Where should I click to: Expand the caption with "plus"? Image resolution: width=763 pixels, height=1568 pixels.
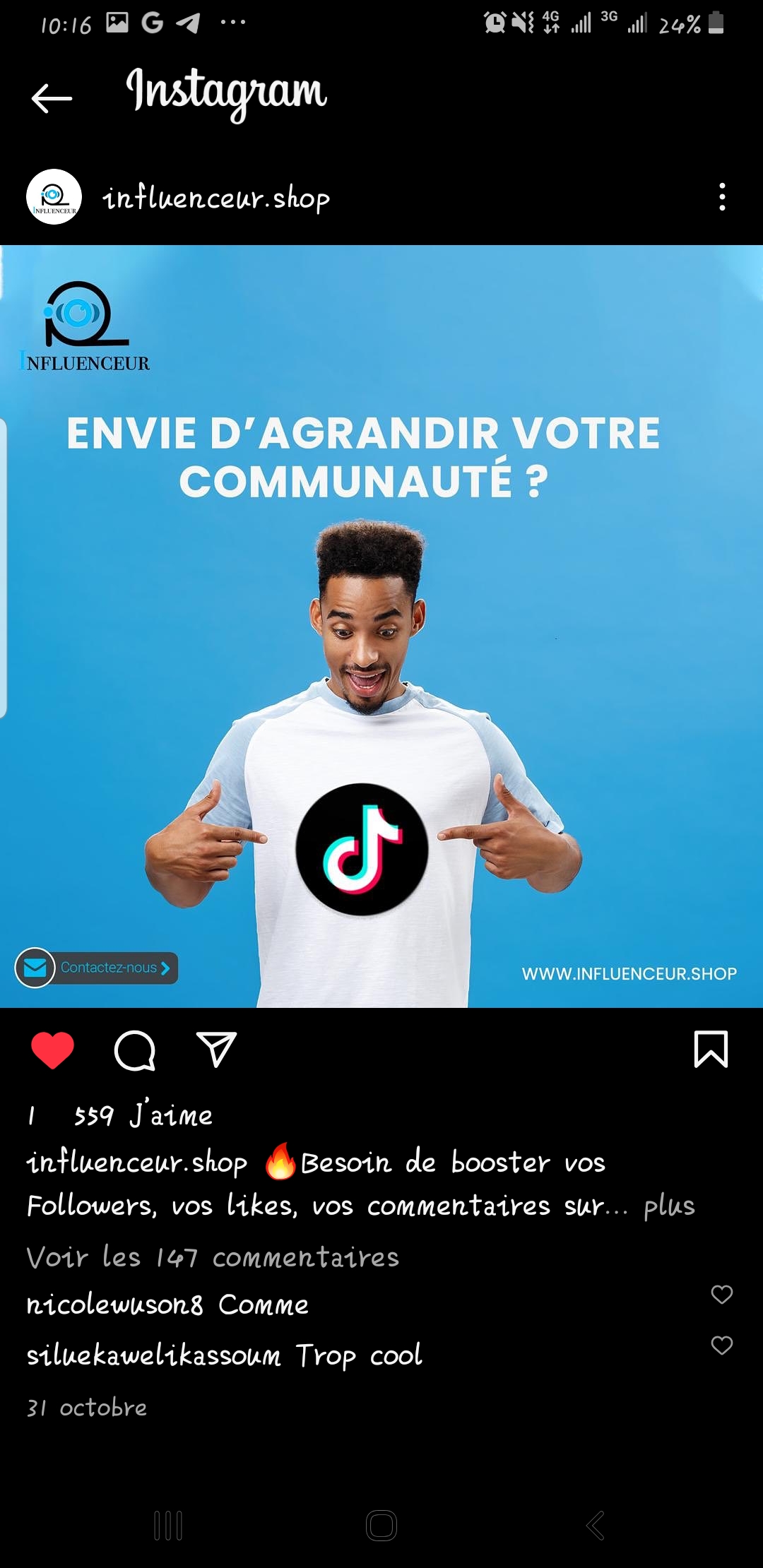(x=669, y=1206)
